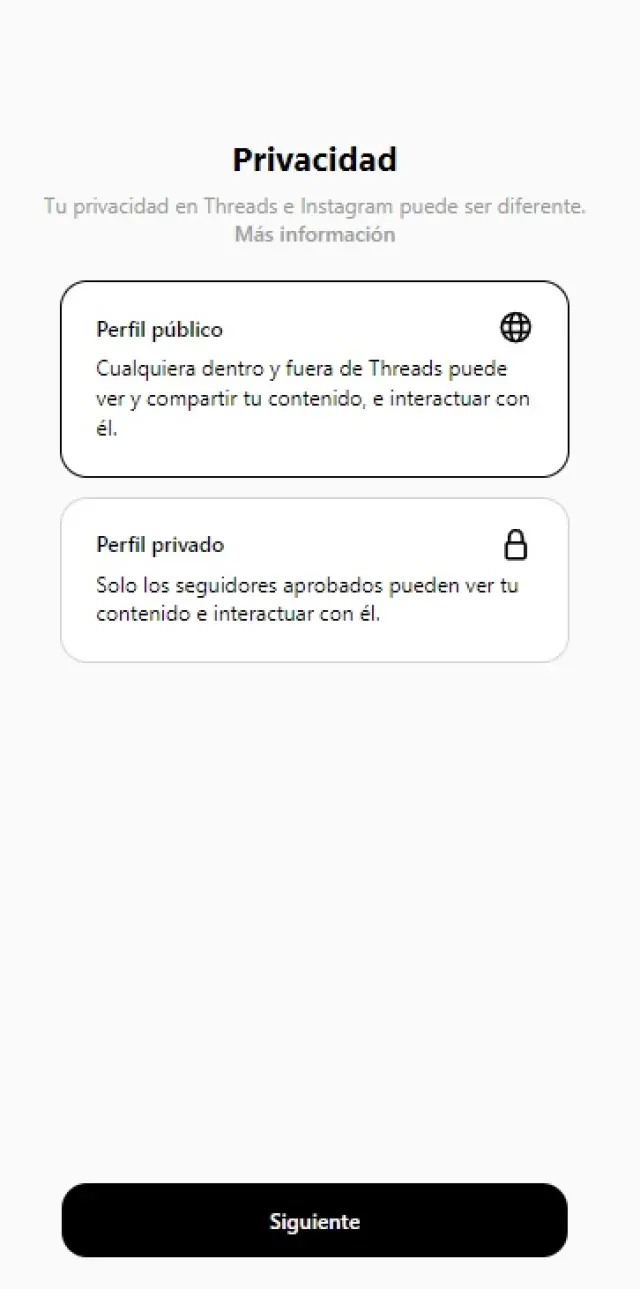
Task: Continue with the Siguiente button
Action: [x=314, y=1221]
